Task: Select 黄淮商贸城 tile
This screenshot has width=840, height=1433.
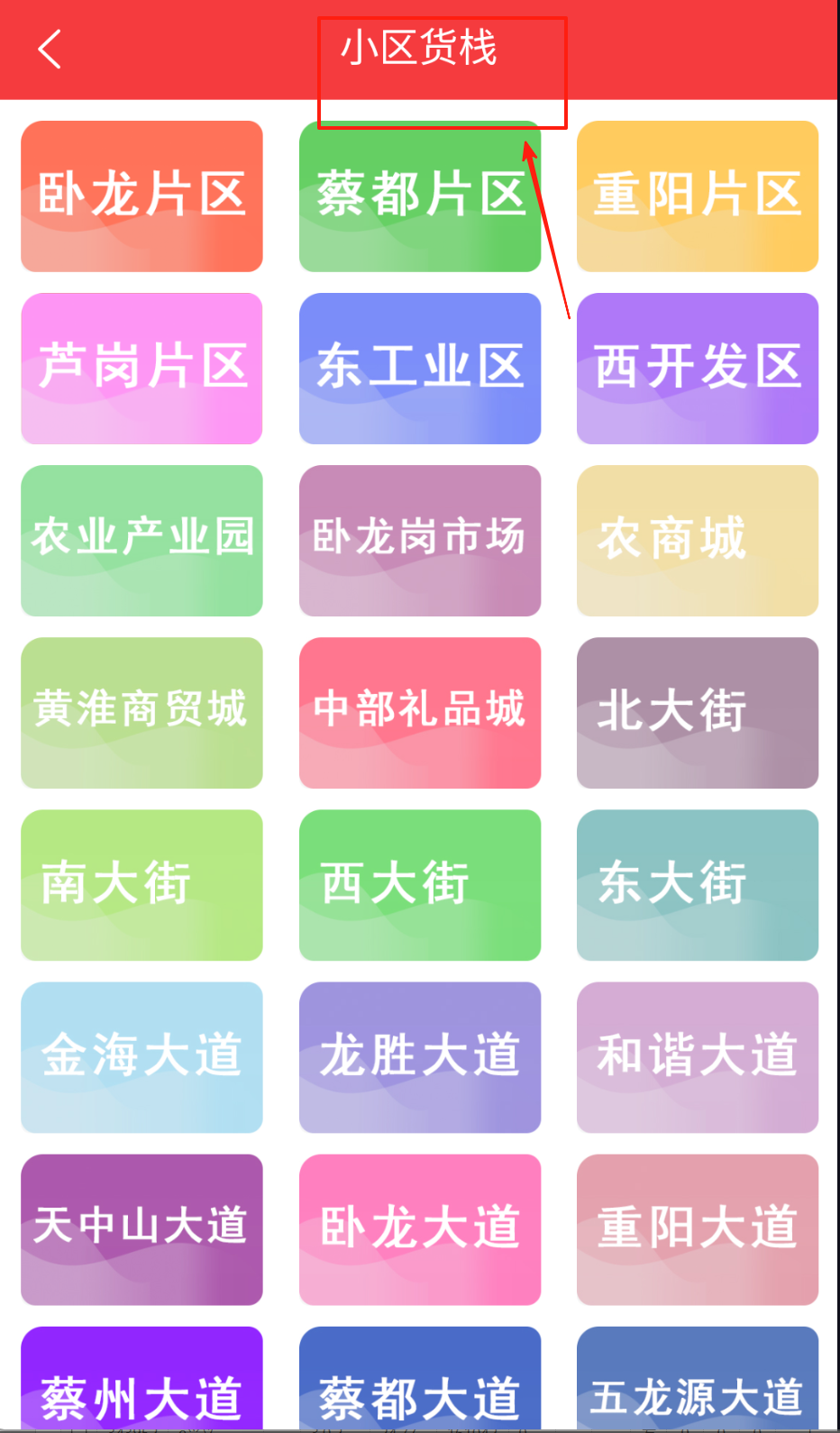Action: pos(142,713)
